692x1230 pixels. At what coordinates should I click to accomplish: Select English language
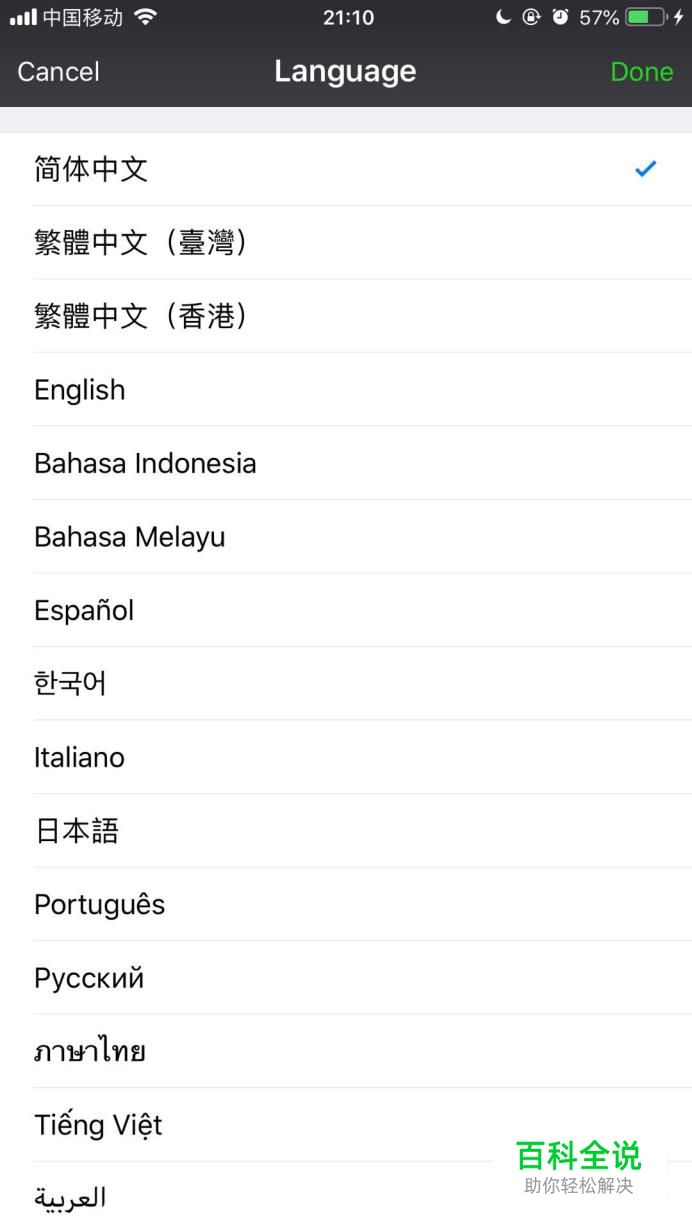coord(346,390)
